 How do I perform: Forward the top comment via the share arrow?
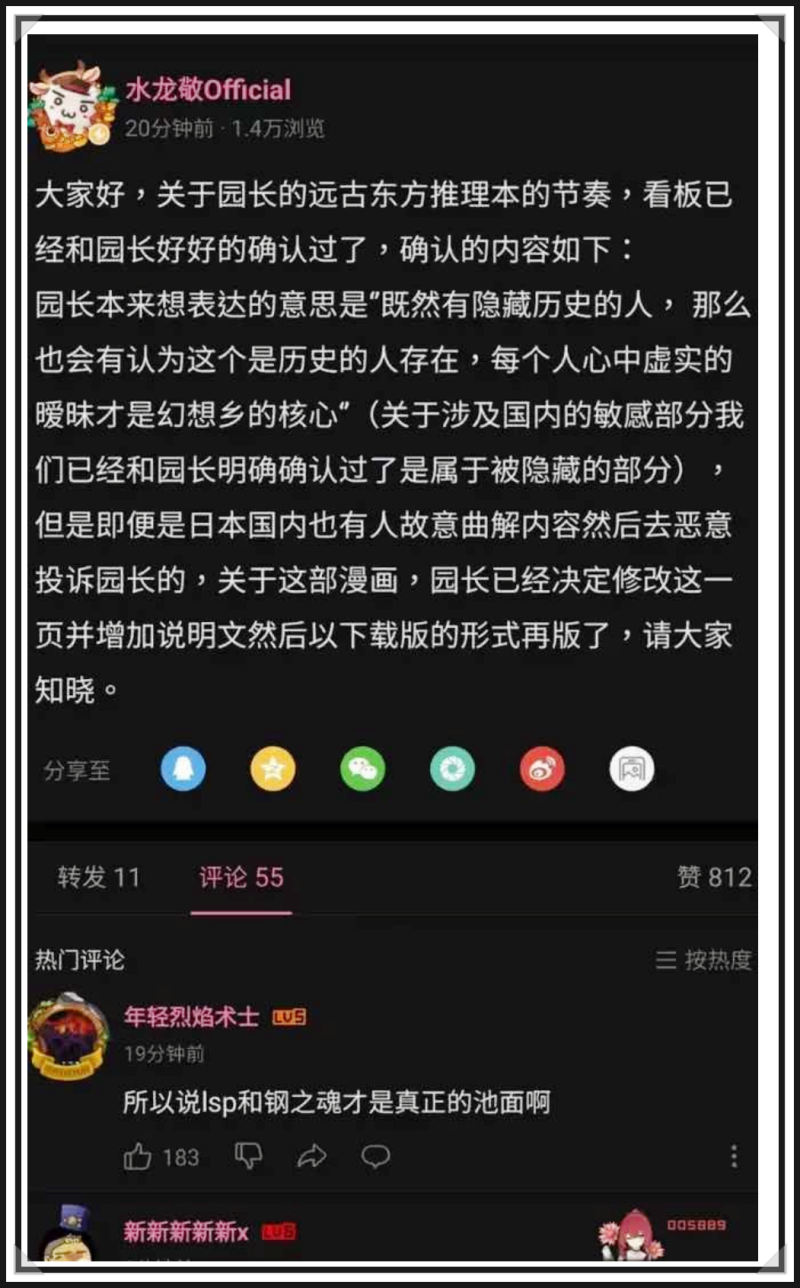tap(311, 1157)
